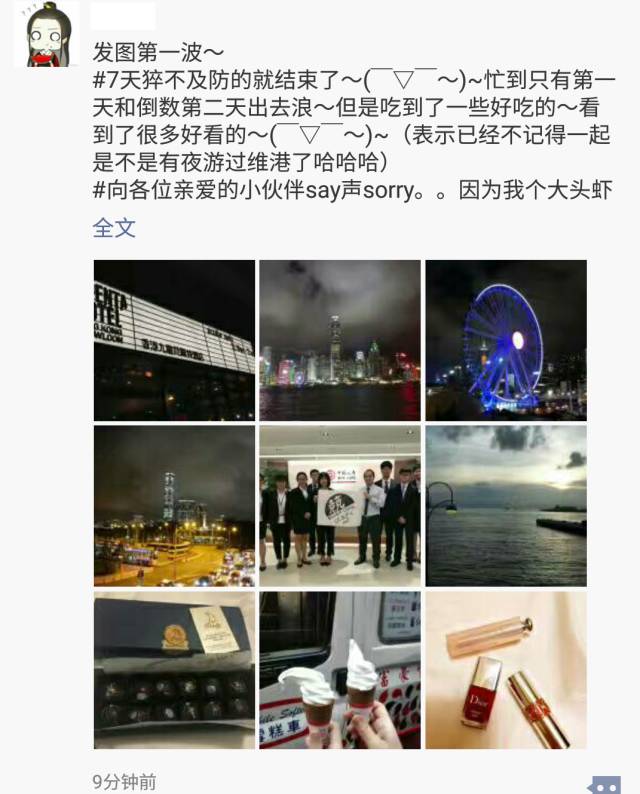This screenshot has width=640, height=794.
Task: Open the group photo holding banner
Action: 340,506
